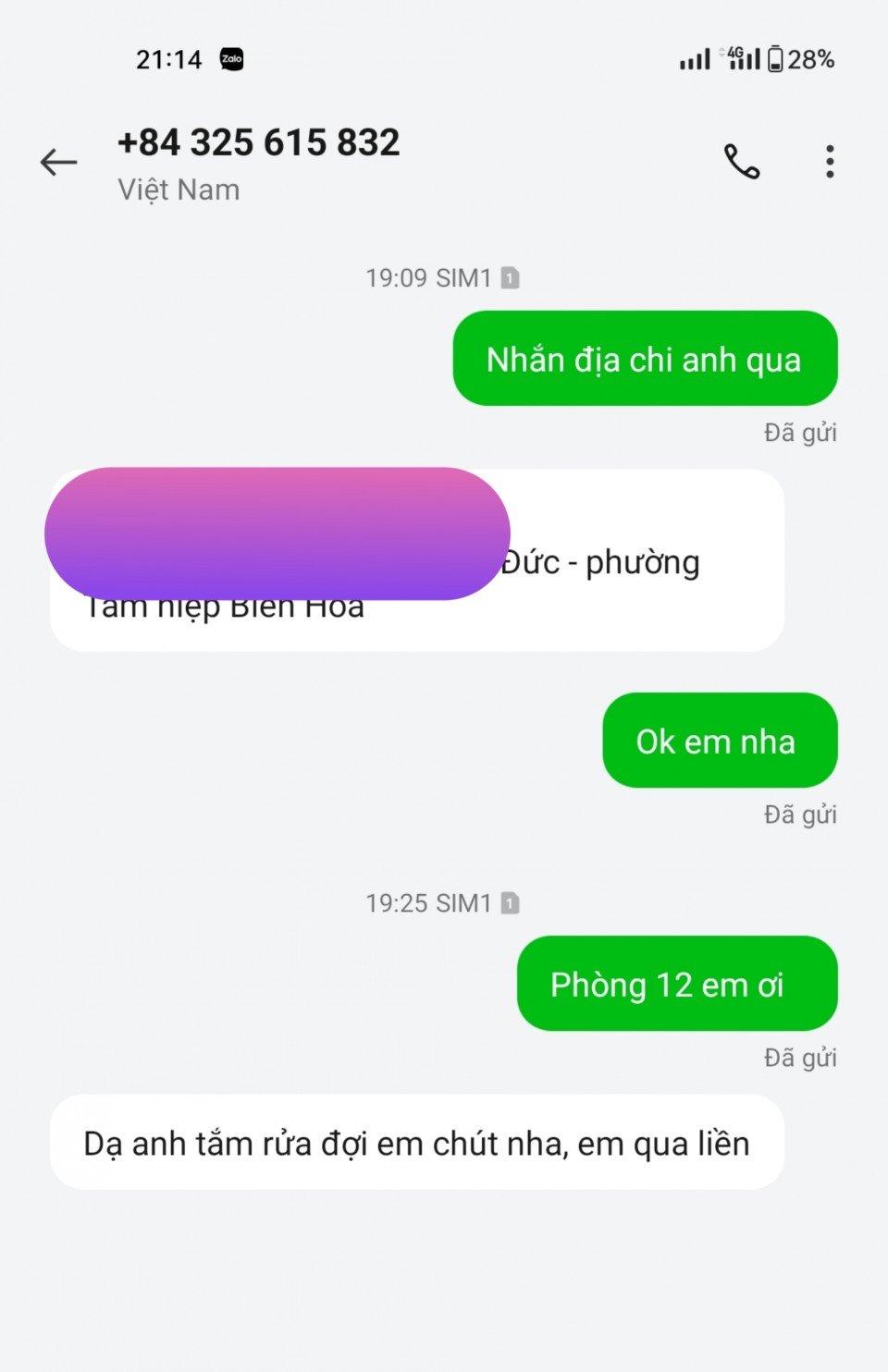Go back using the arrow icon

[x=58, y=163]
